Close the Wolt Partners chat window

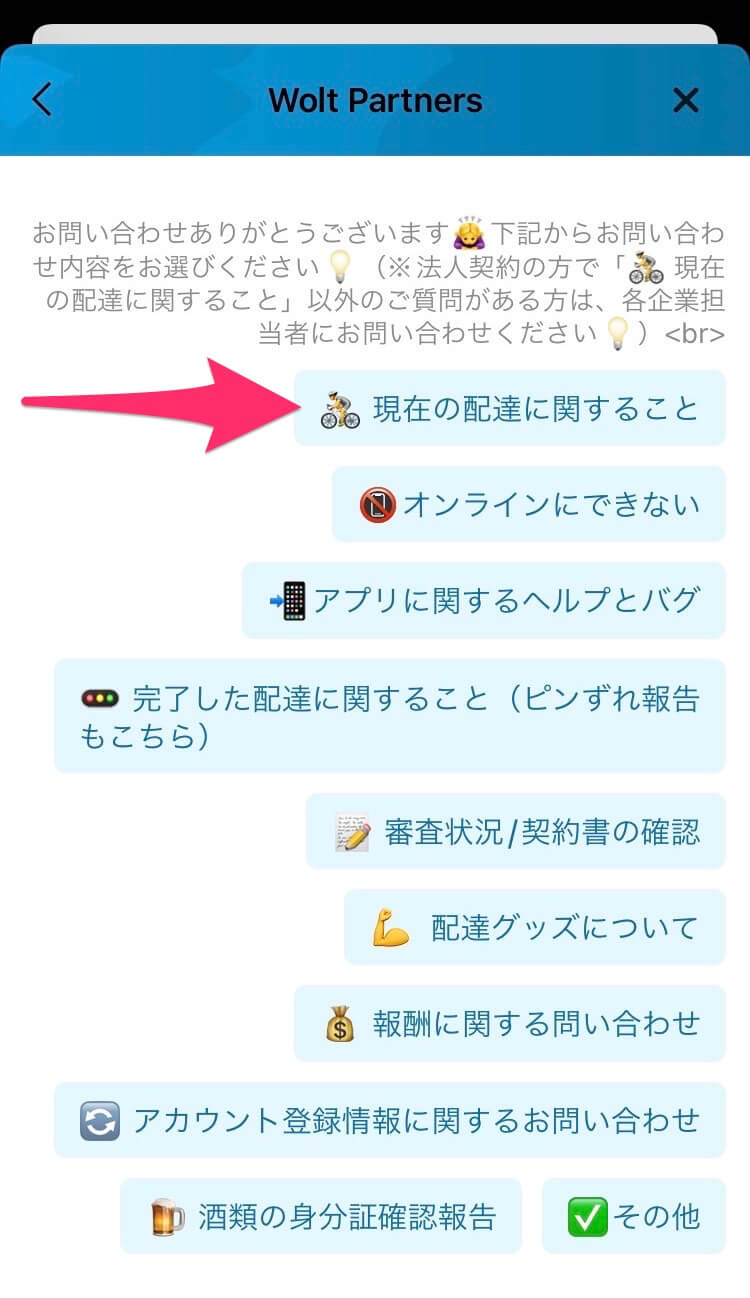(685, 100)
